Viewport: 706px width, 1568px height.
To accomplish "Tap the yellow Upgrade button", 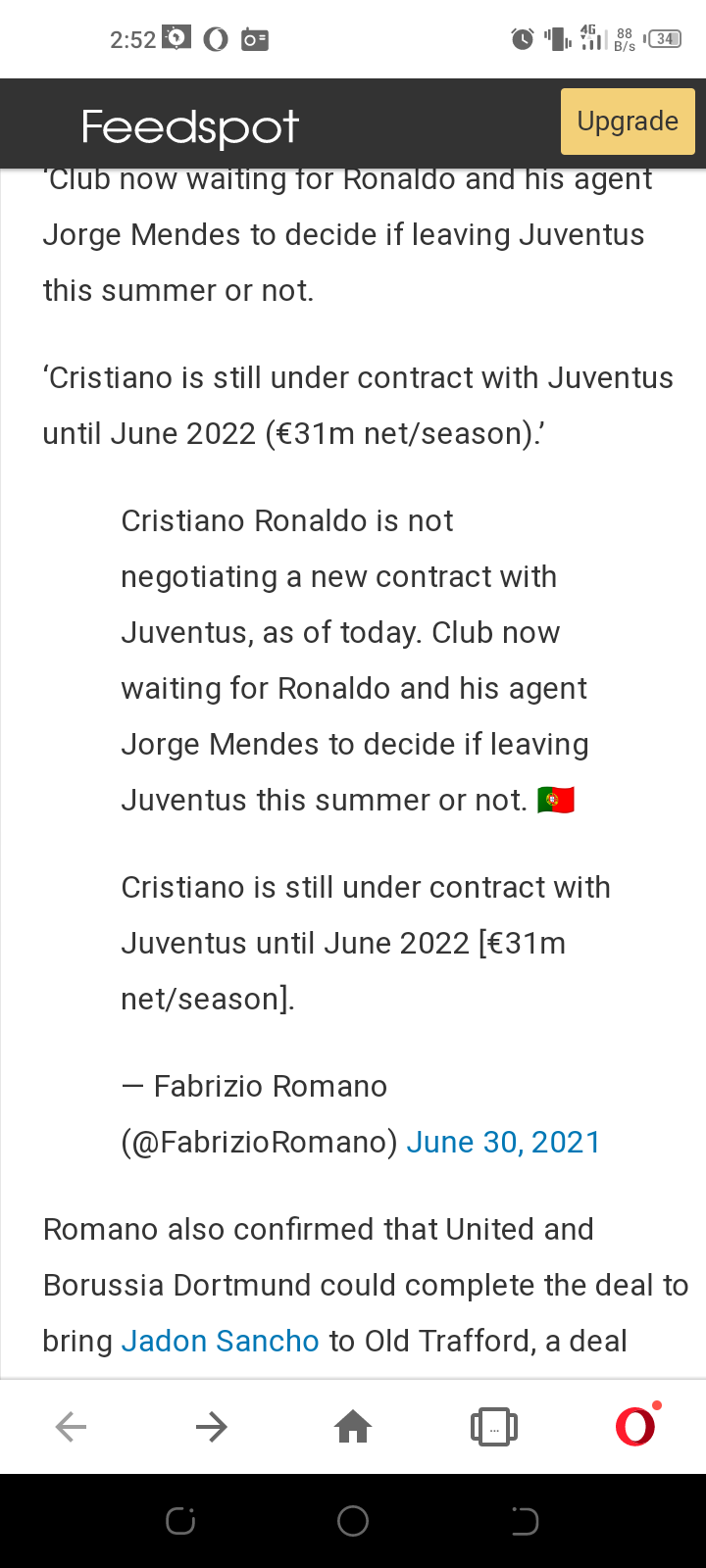I will (x=628, y=122).
